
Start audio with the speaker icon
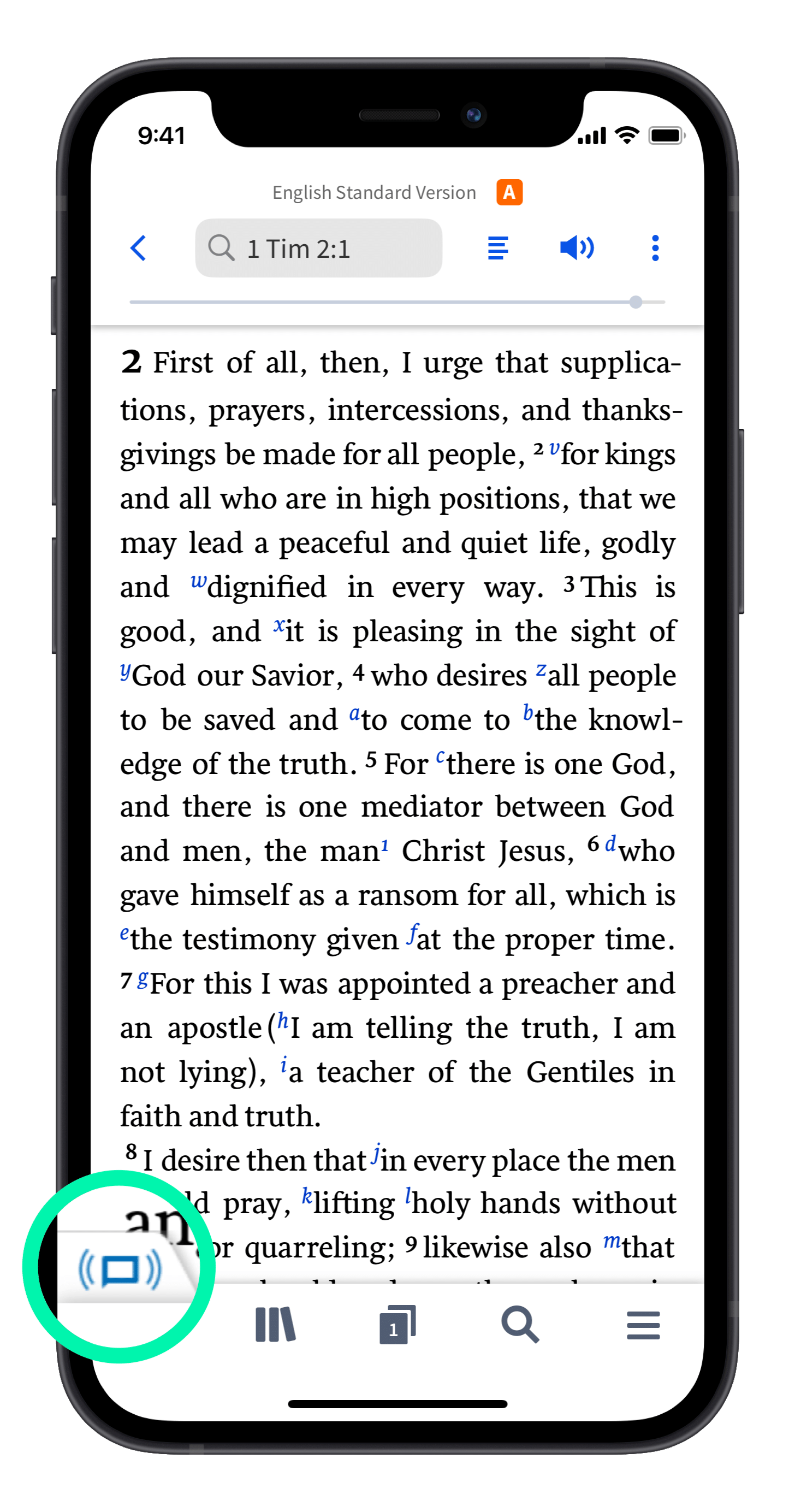click(x=577, y=249)
